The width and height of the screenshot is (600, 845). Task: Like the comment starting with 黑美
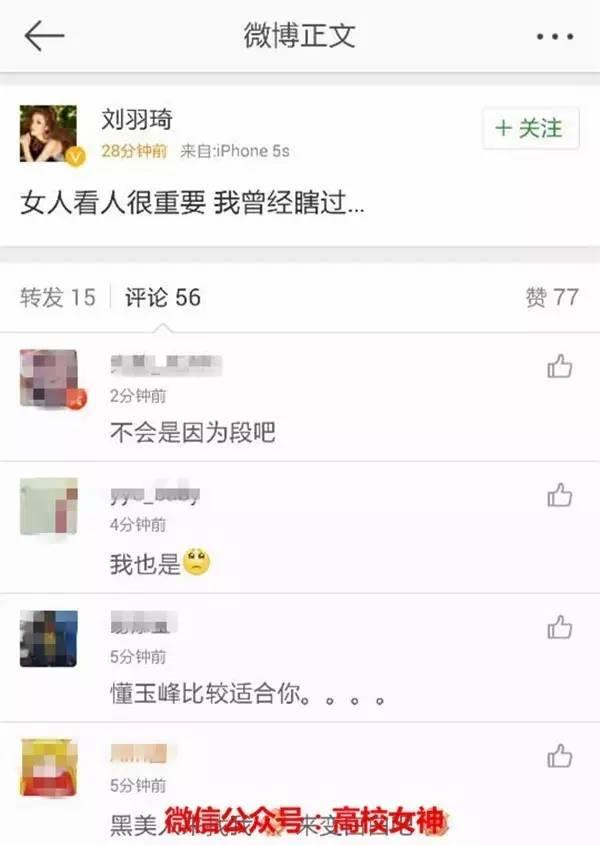pos(559,756)
